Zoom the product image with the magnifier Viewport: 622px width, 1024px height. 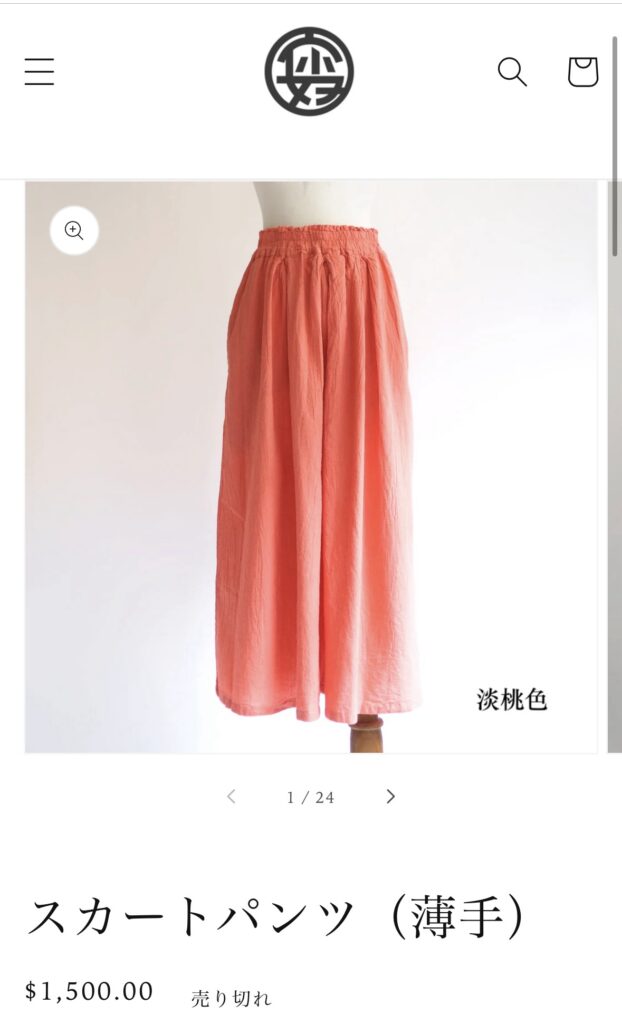coord(74,231)
